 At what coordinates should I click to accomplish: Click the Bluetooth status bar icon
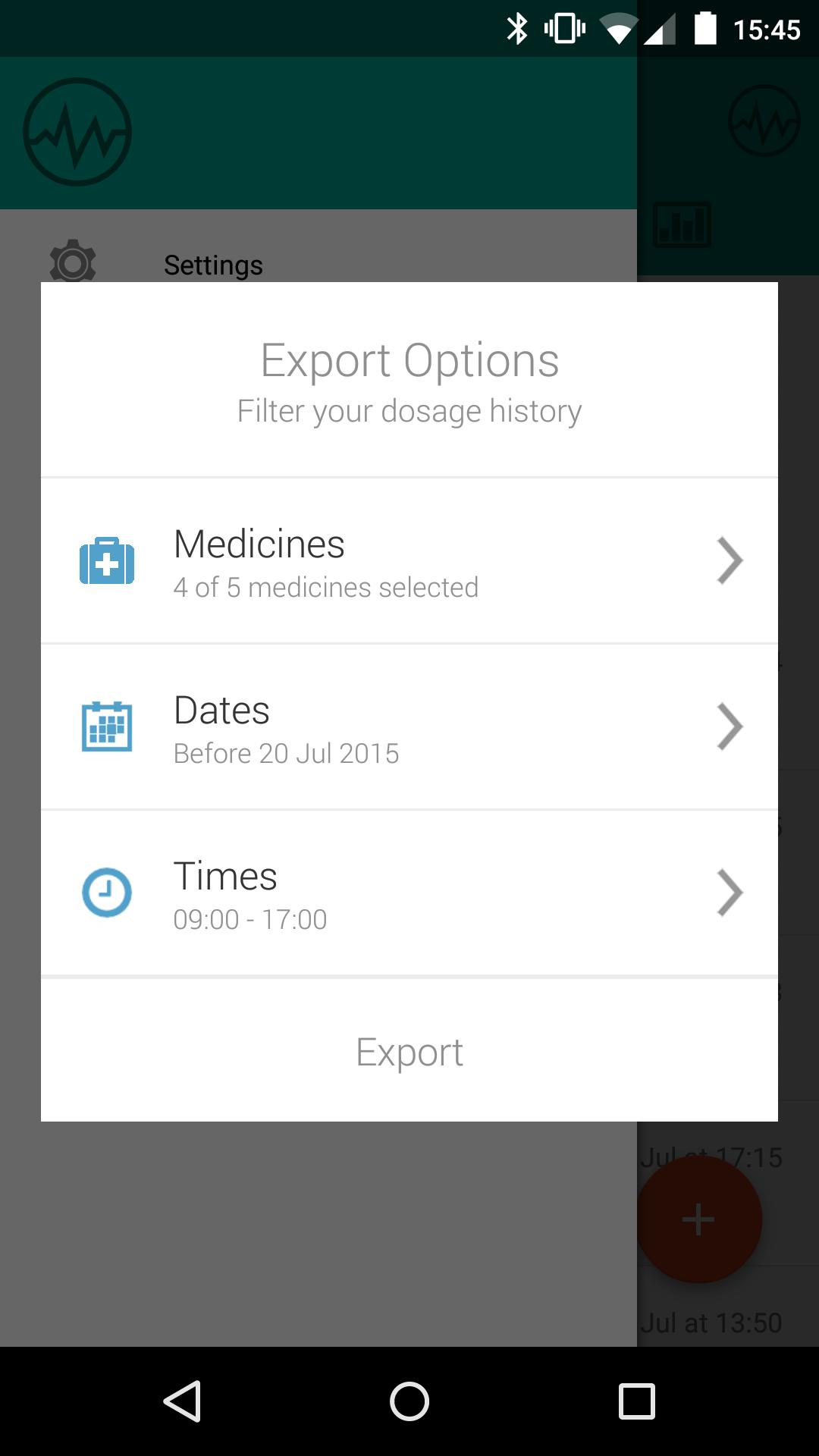tap(518, 29)
